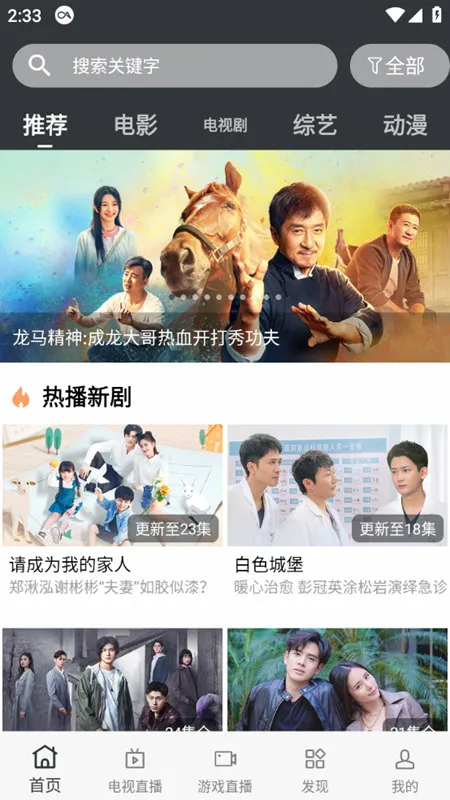Go to 电视直播 in bottom navigation
This screenshot has height=800, width=450.
(135, 769)
